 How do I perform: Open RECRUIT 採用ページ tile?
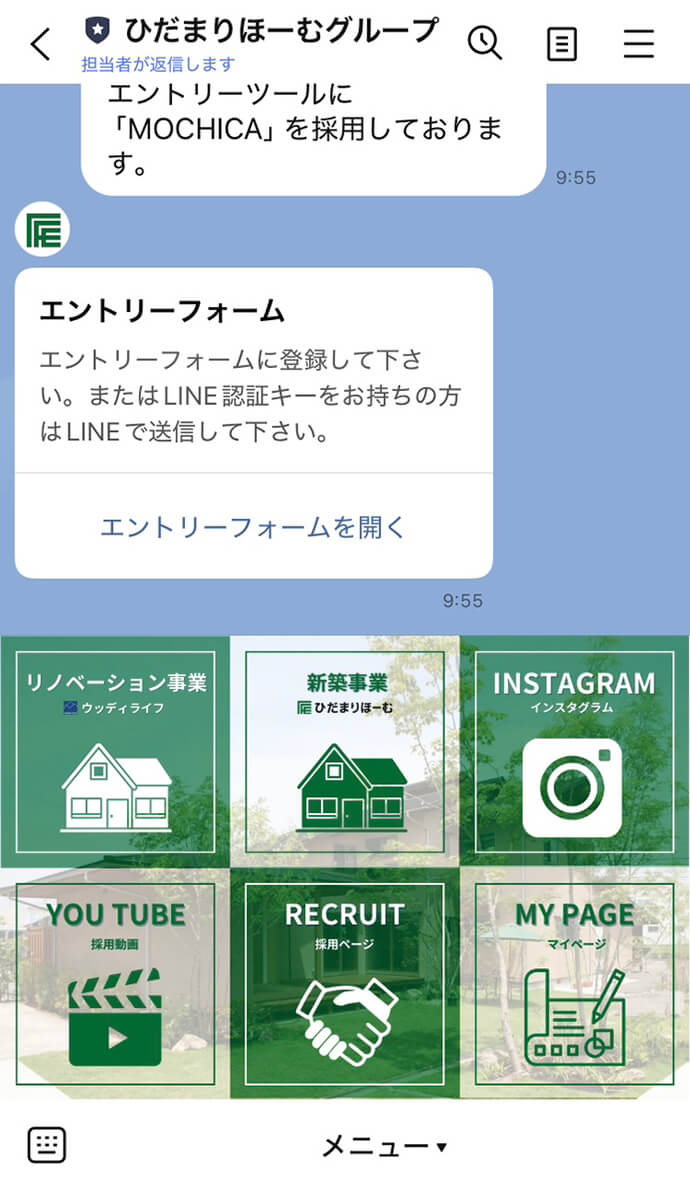(x=345, y=983)
